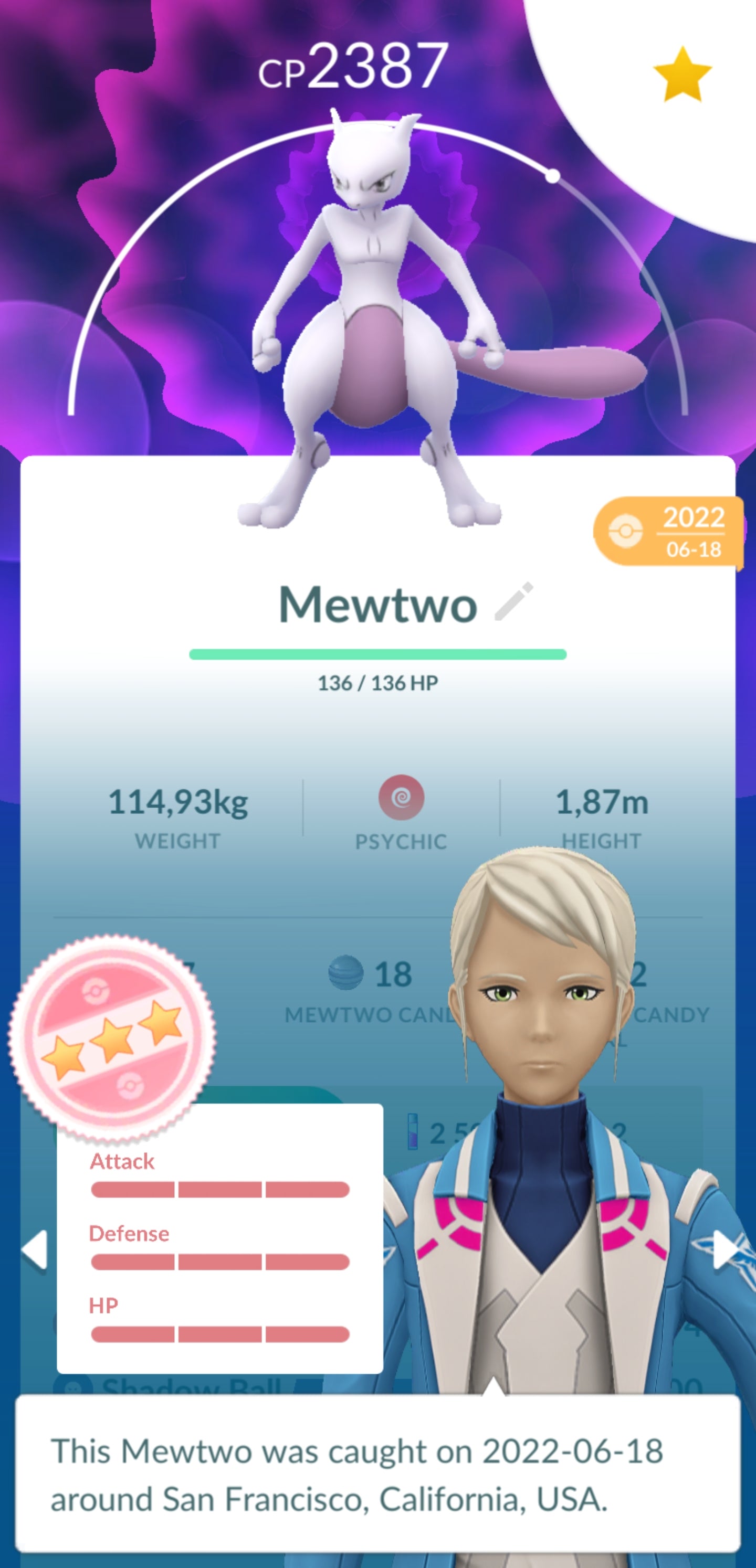
Task: Tap the appraisal message box to dismiss
Action: click(x=377, y=1474)
